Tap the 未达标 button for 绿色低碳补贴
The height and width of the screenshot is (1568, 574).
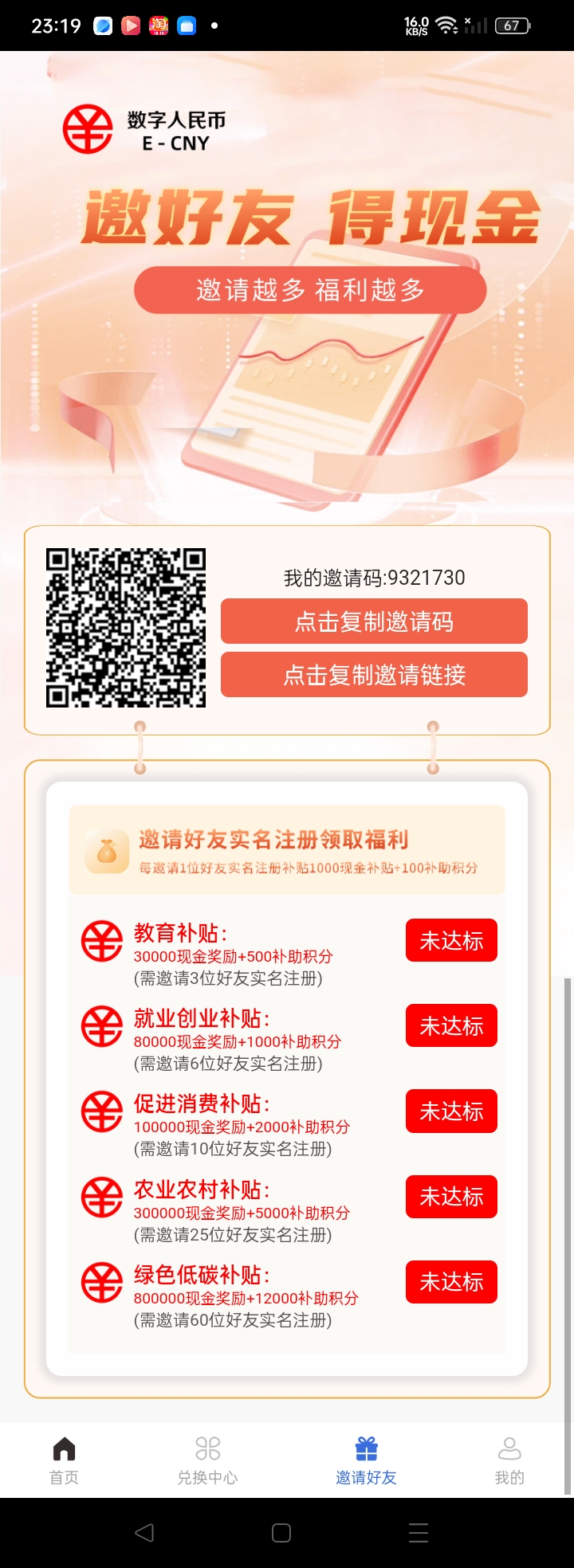(450, 1282)
